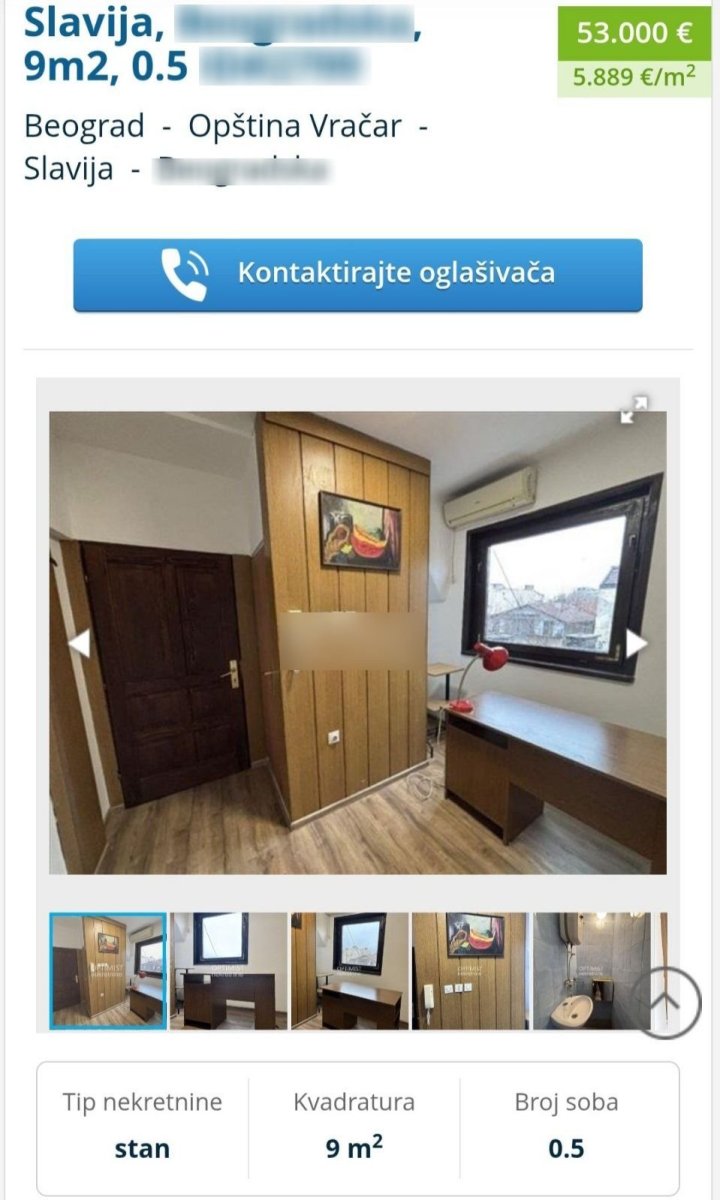Select thumbnail of painting with intercom

[469, 970]
